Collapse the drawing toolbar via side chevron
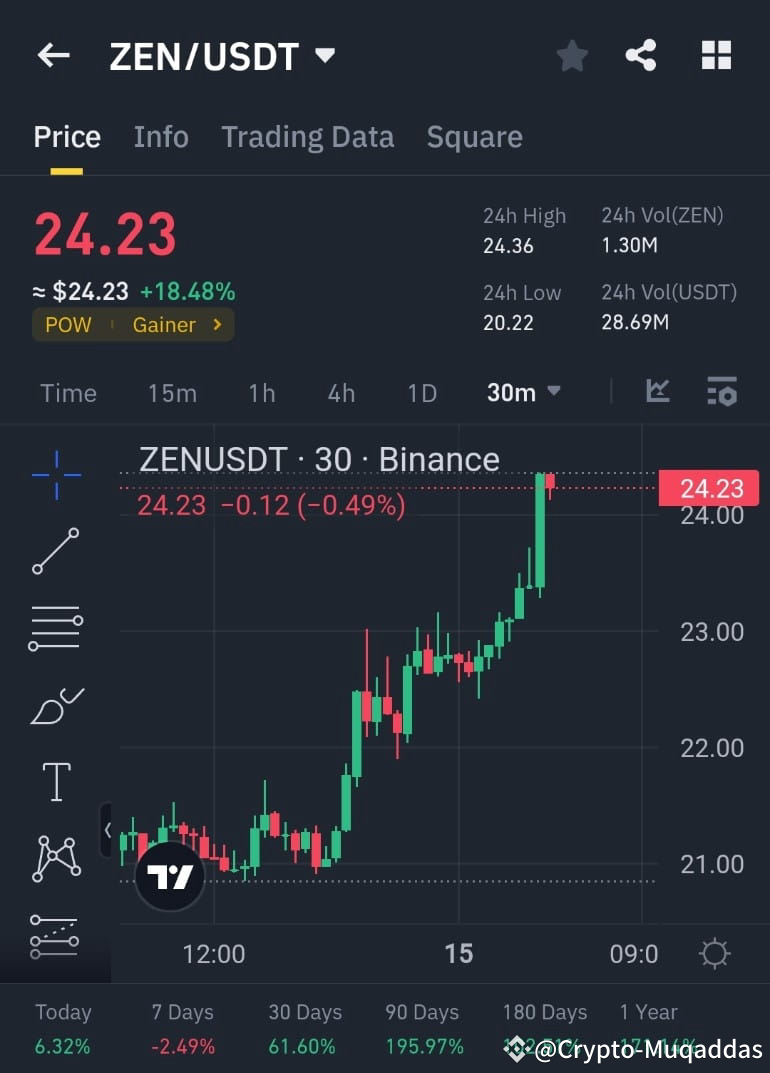Viewport: 770px width, 1073px height. [108, 830]
